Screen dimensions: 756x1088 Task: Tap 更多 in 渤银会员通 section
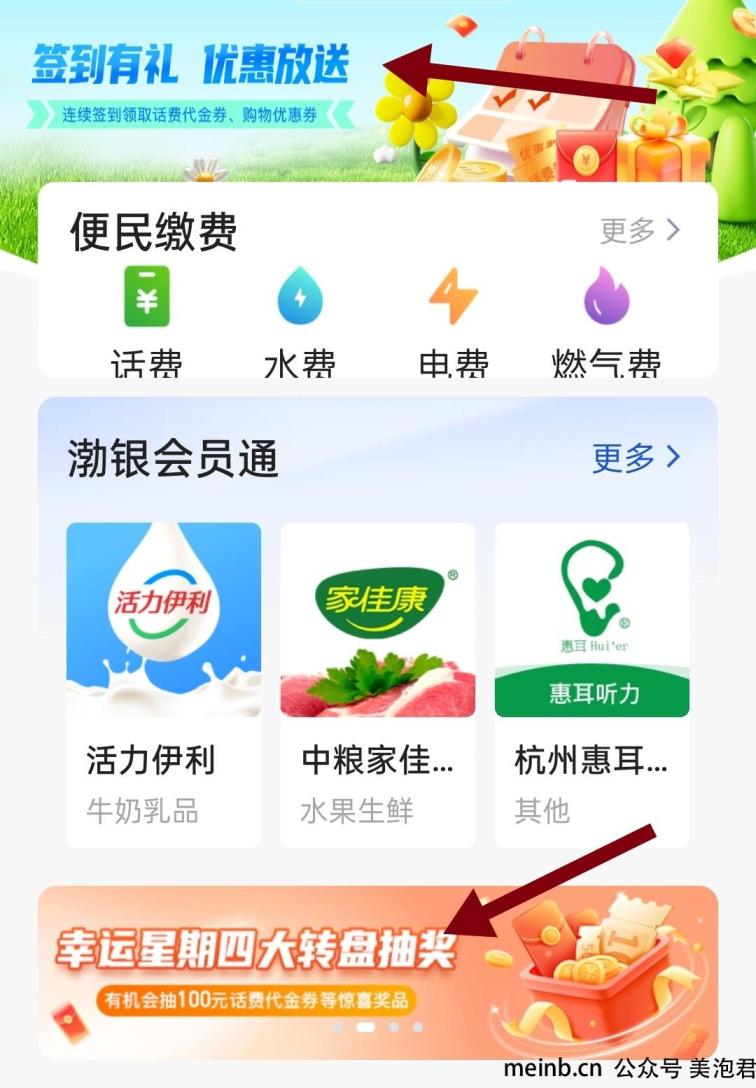click(x=636, y=458)
